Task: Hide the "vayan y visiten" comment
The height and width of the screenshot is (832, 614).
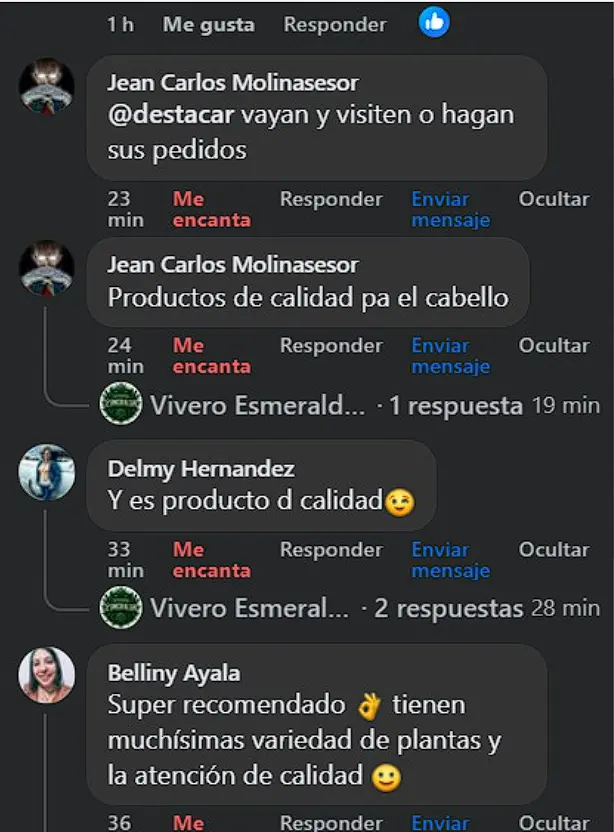Action: tap(553, 199)
